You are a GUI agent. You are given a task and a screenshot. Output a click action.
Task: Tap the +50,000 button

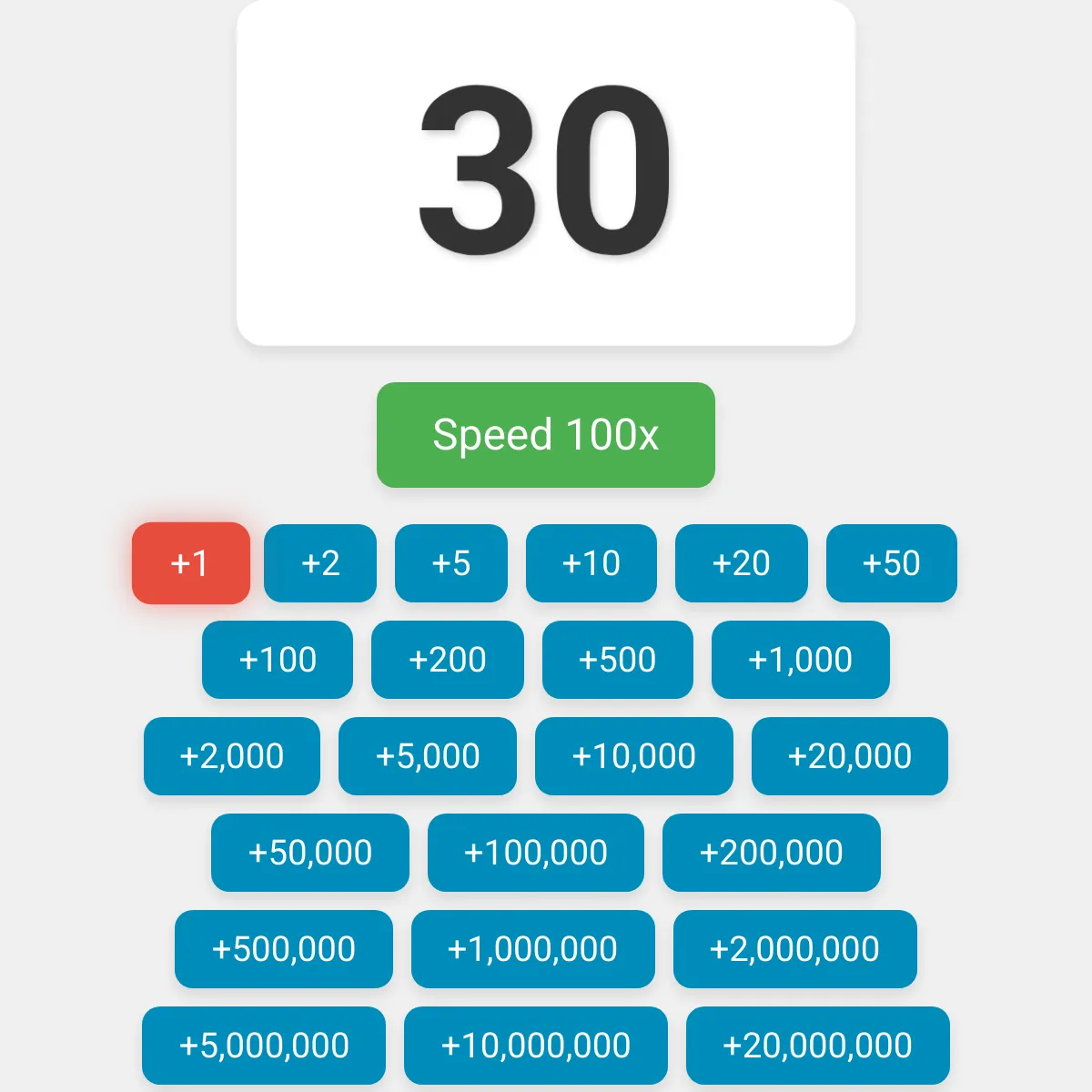[x=310, y=853]
